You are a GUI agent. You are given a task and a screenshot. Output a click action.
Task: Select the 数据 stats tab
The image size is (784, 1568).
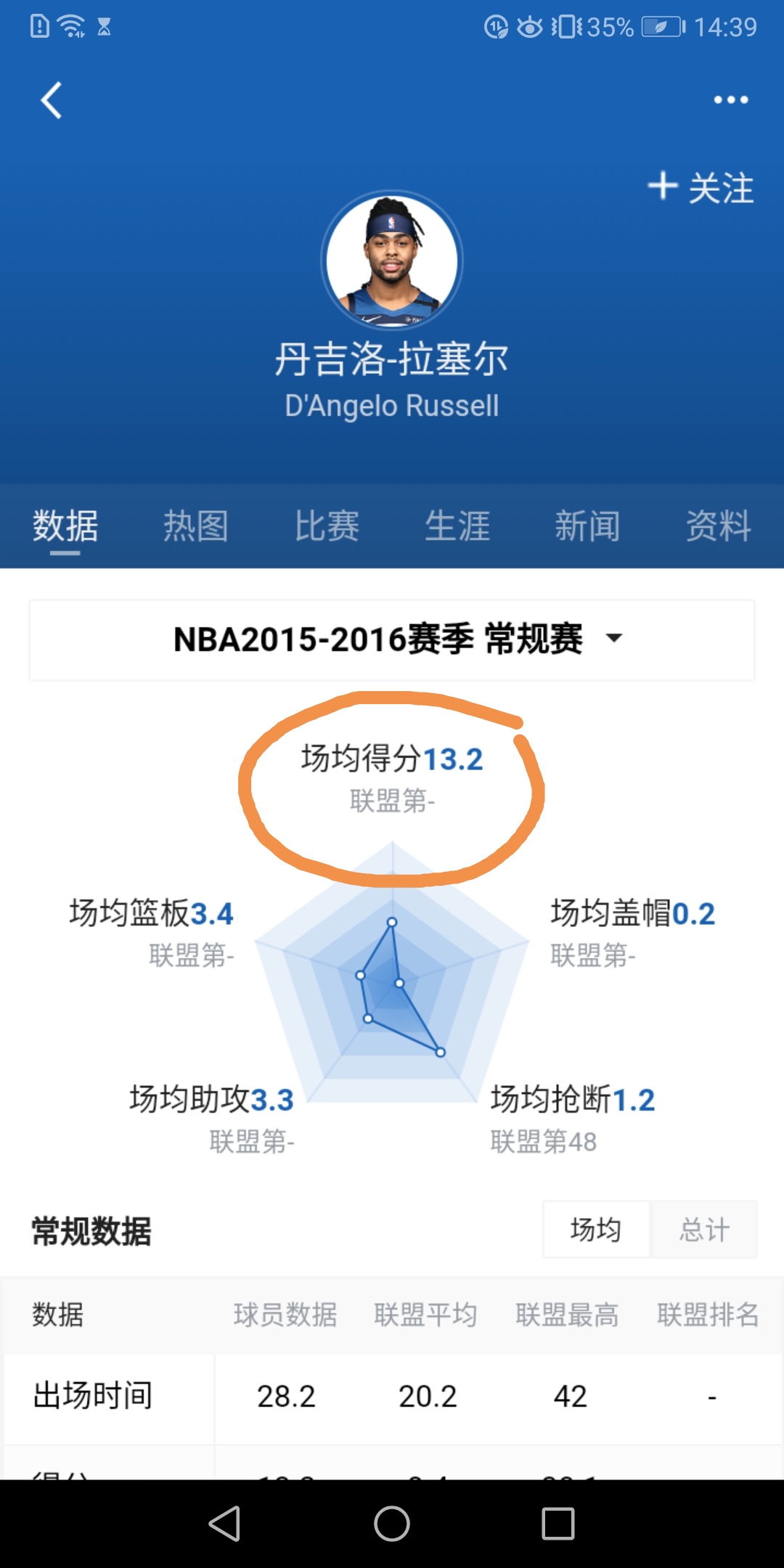[x=65, y=526]
